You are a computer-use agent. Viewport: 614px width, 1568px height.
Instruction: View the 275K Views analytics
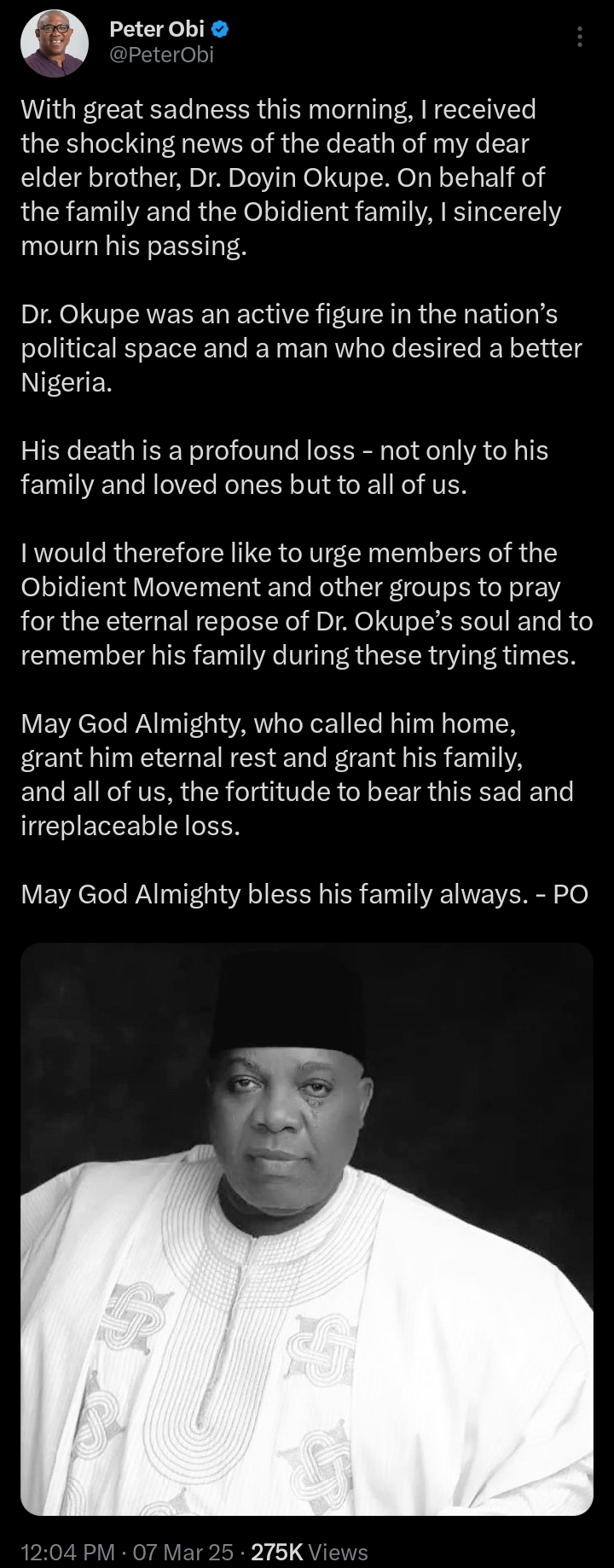[x=310, y=1552]
